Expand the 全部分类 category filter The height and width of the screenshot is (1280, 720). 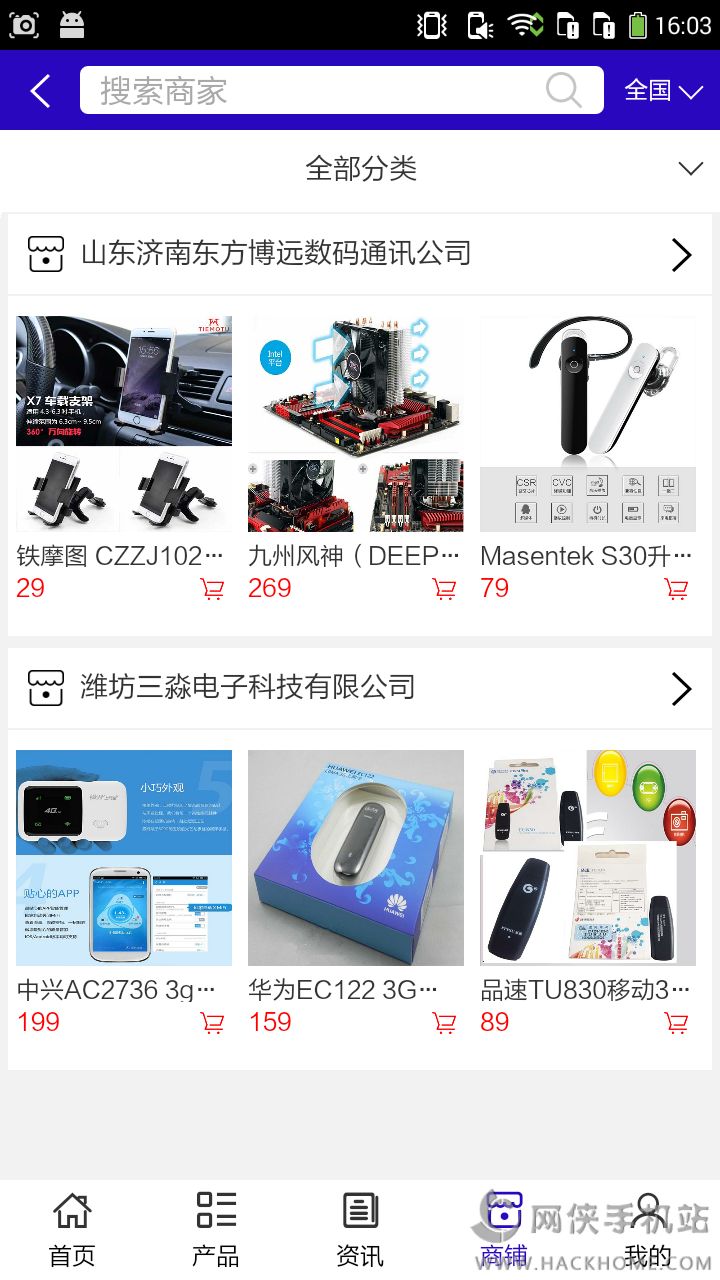[x=360, y=169]
